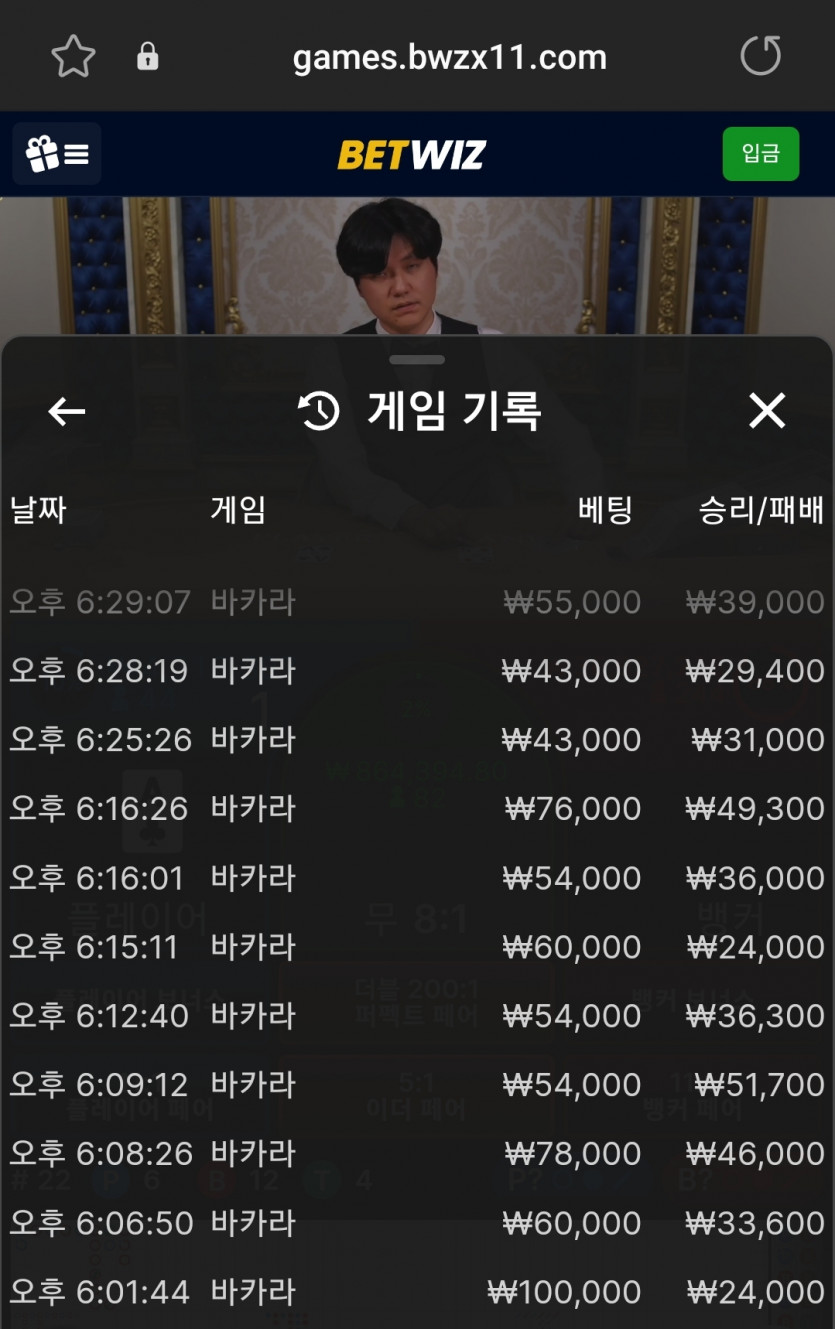Open the 6:29:07 baccarat record

417,602
